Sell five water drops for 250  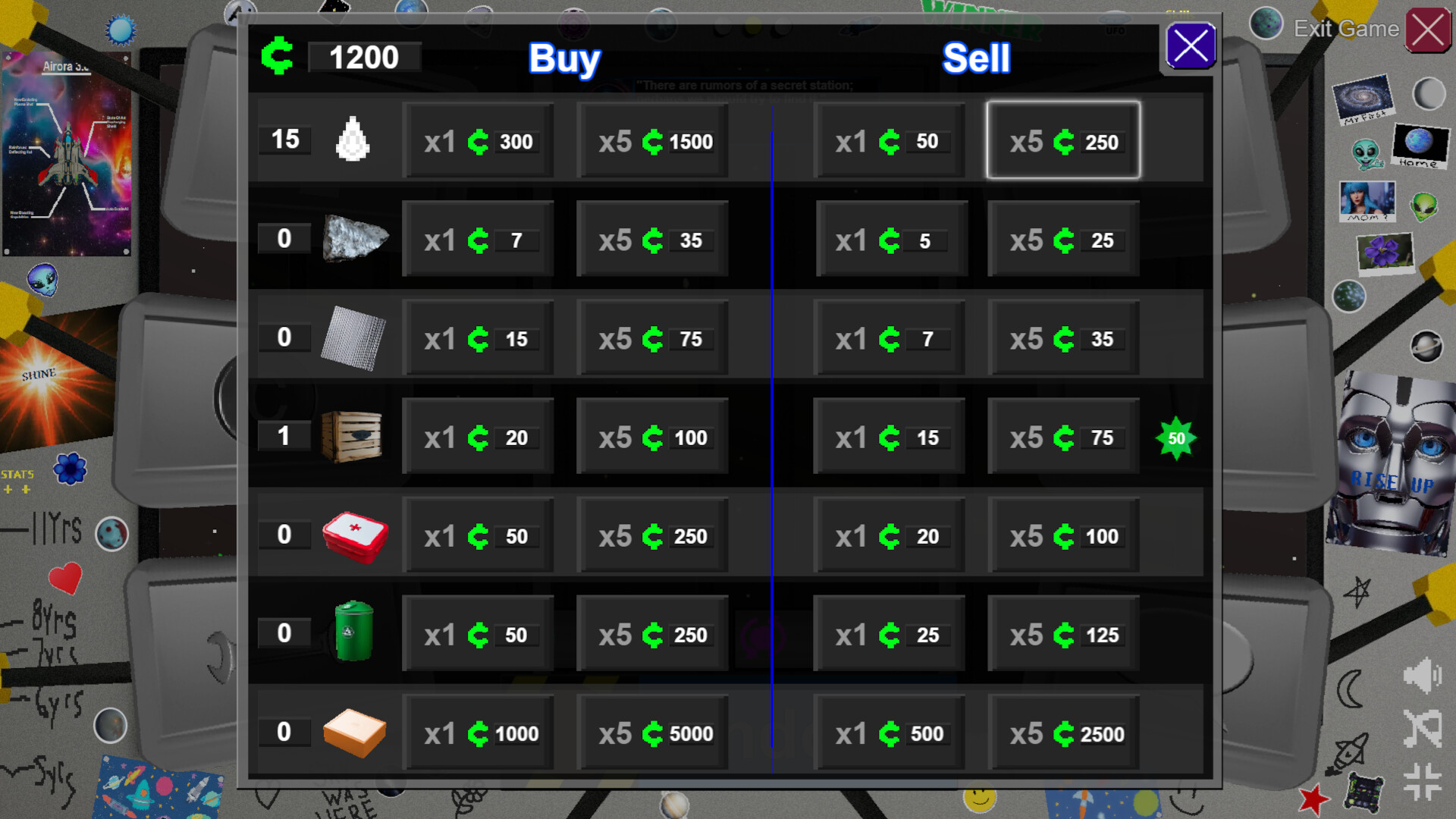(1063, 141)
